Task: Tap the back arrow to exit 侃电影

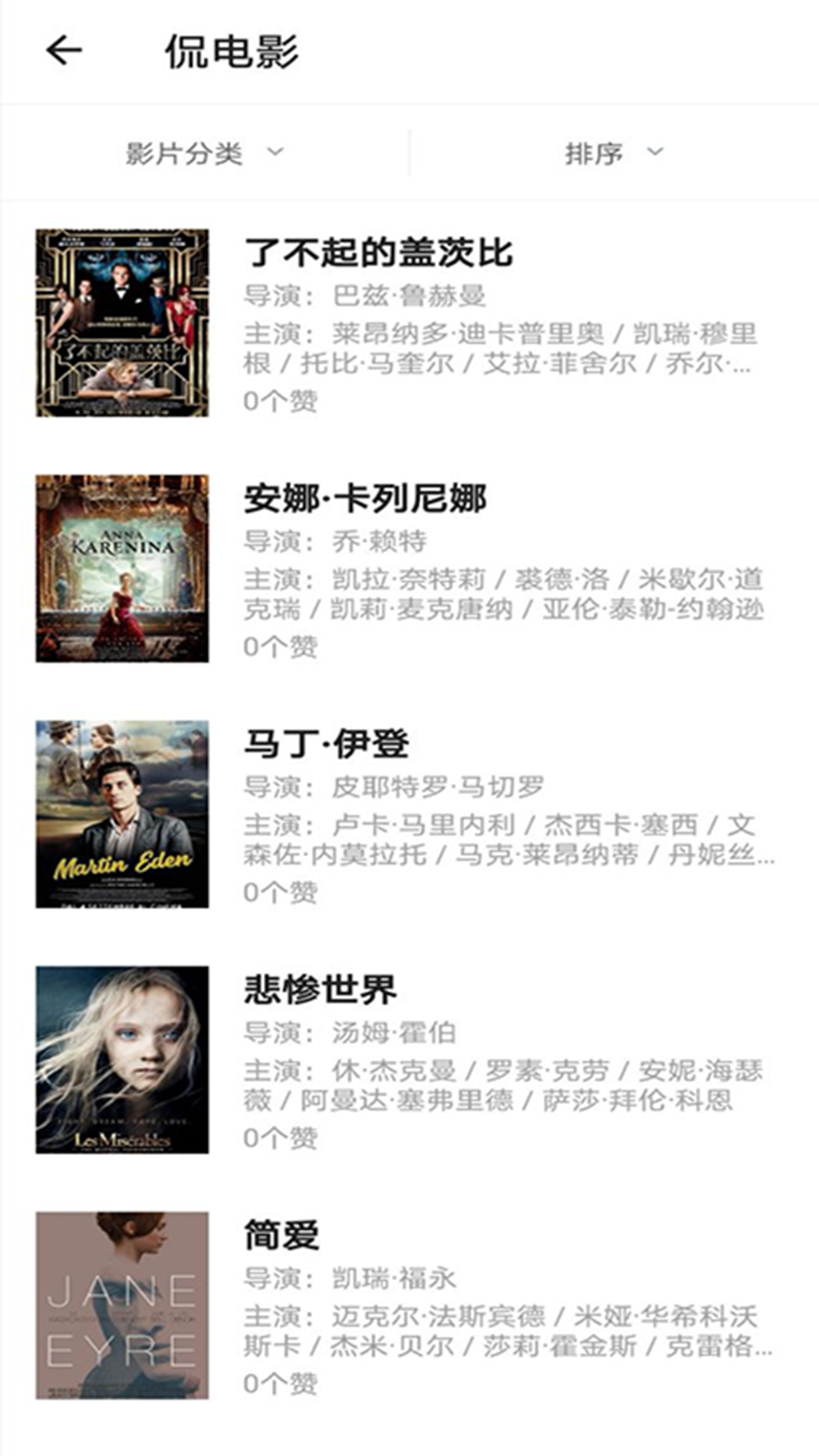Action: tap(62, 50)
